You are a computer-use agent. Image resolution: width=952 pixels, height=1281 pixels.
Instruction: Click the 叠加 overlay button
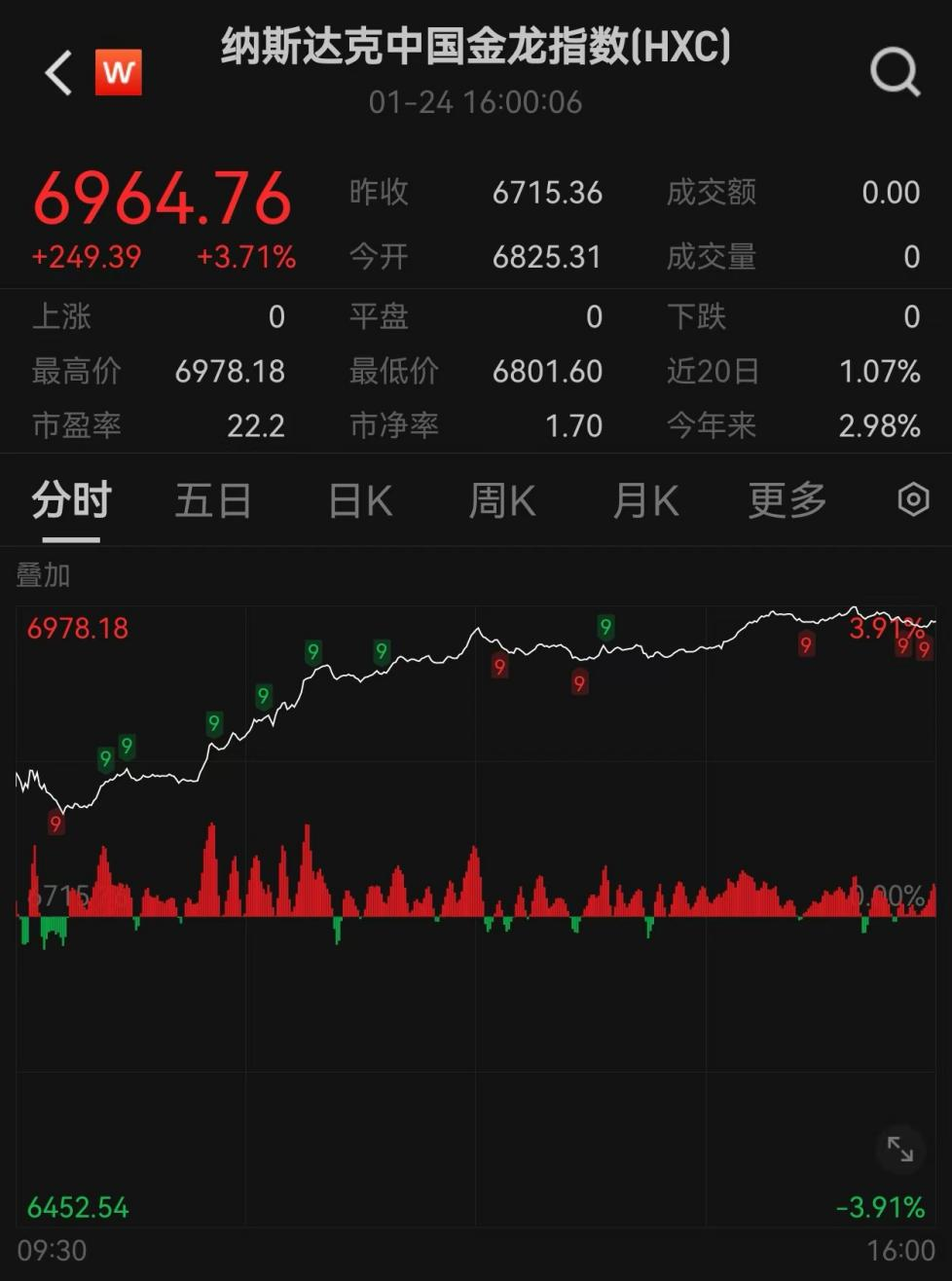coord(44,574)
